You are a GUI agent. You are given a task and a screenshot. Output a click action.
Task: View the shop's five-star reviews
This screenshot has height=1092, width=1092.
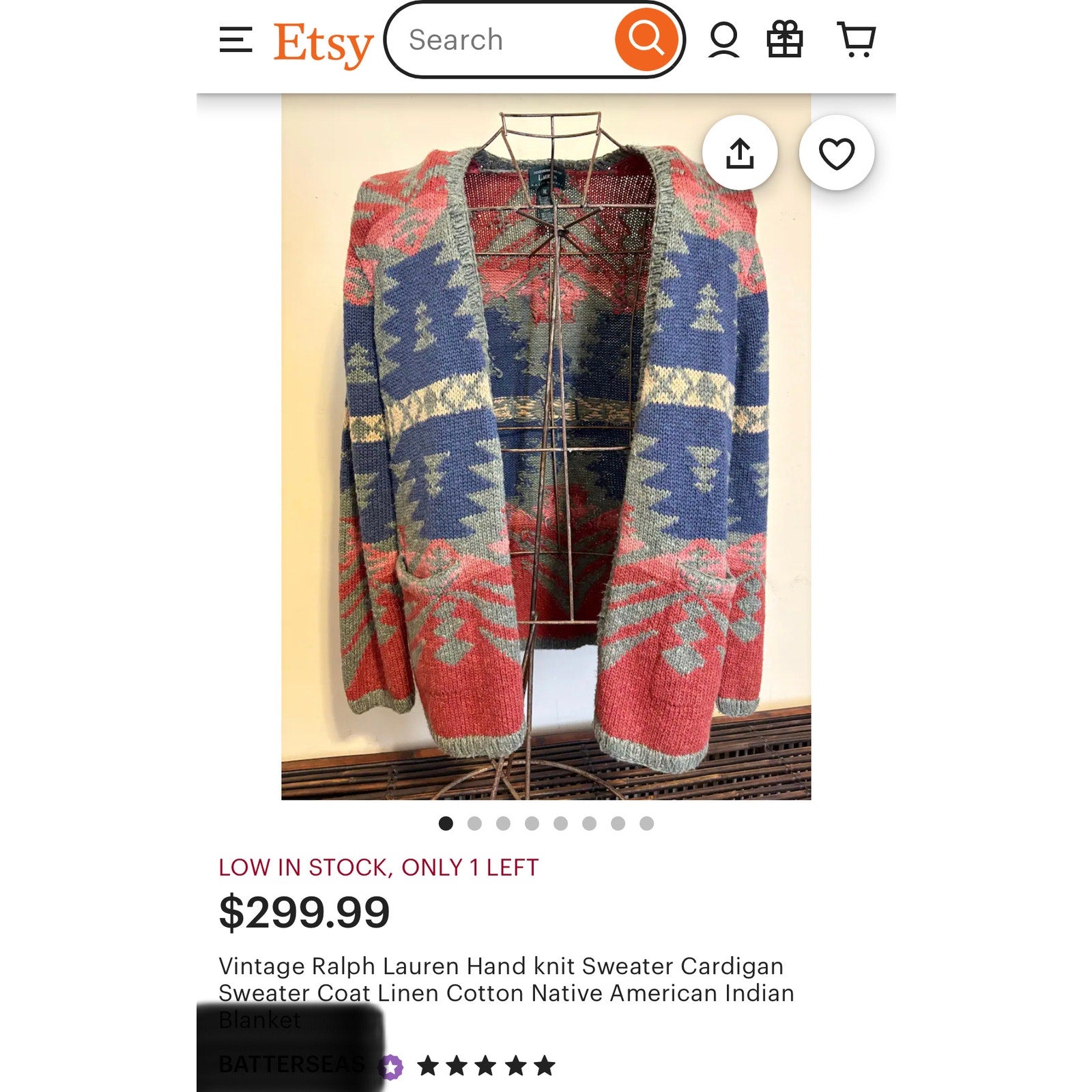click(x=486, y=1065)
